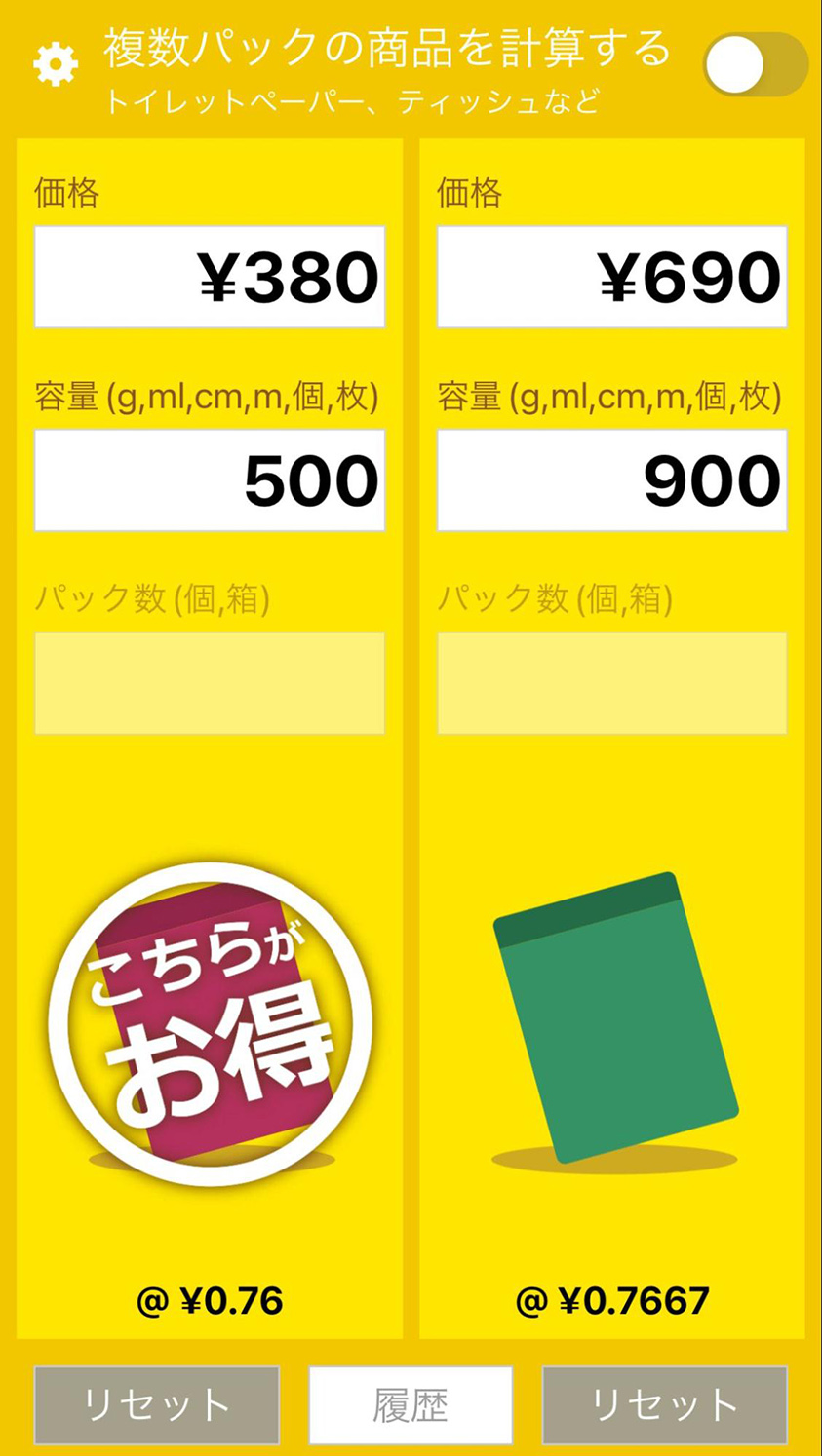Edit the ¥380 price field
Screen dimensions: 822x1456
click(x=210, y=278)
